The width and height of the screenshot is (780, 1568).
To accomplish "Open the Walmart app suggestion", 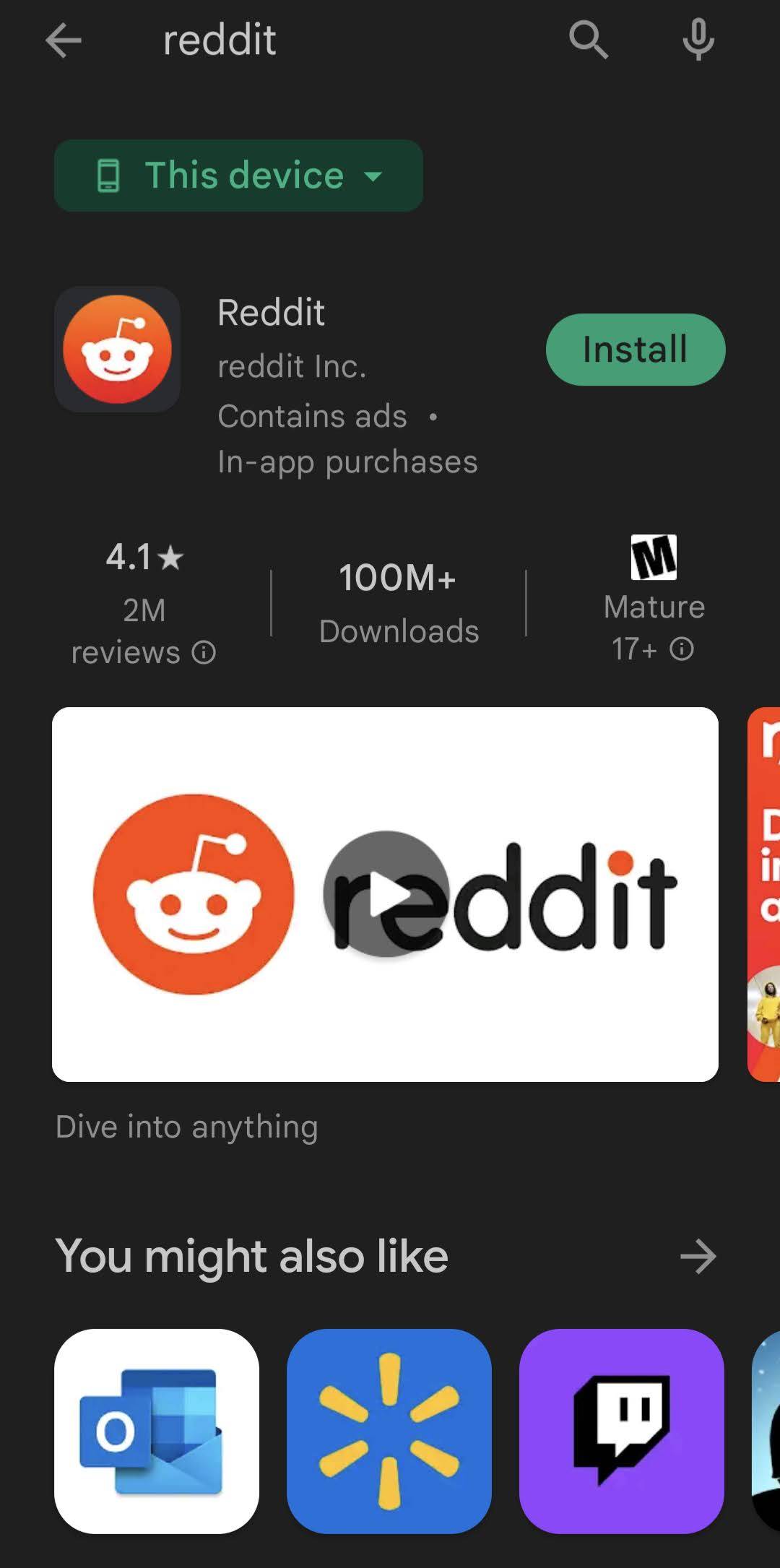I will 389,1431.
